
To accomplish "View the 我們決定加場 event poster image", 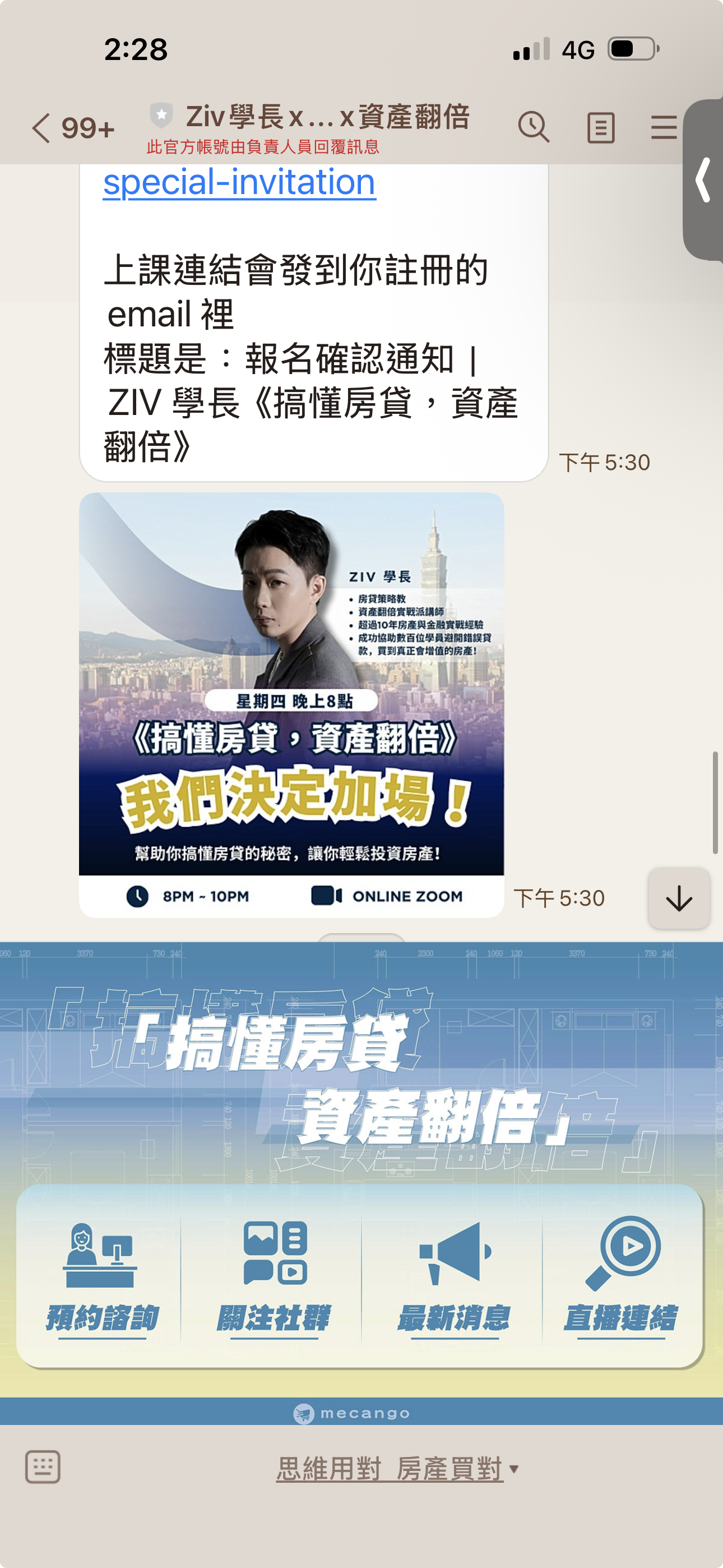I will click(x=291, y=704).
